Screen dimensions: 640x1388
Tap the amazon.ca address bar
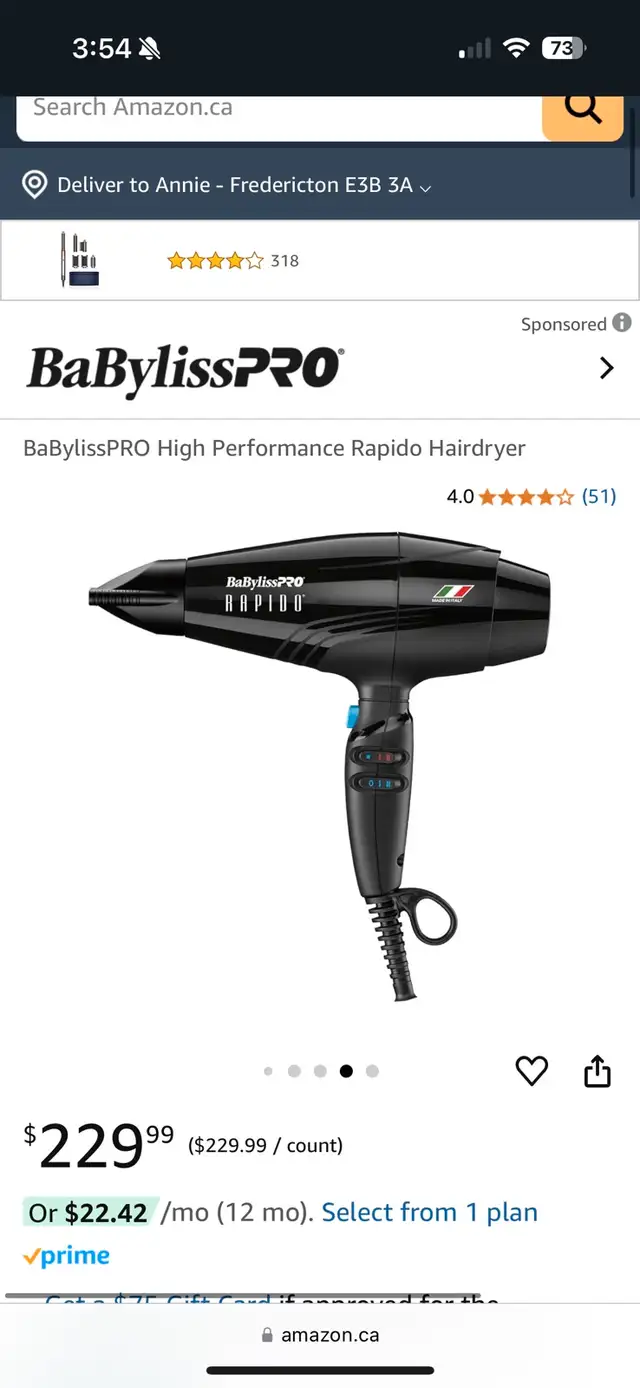click(320, 1335)
